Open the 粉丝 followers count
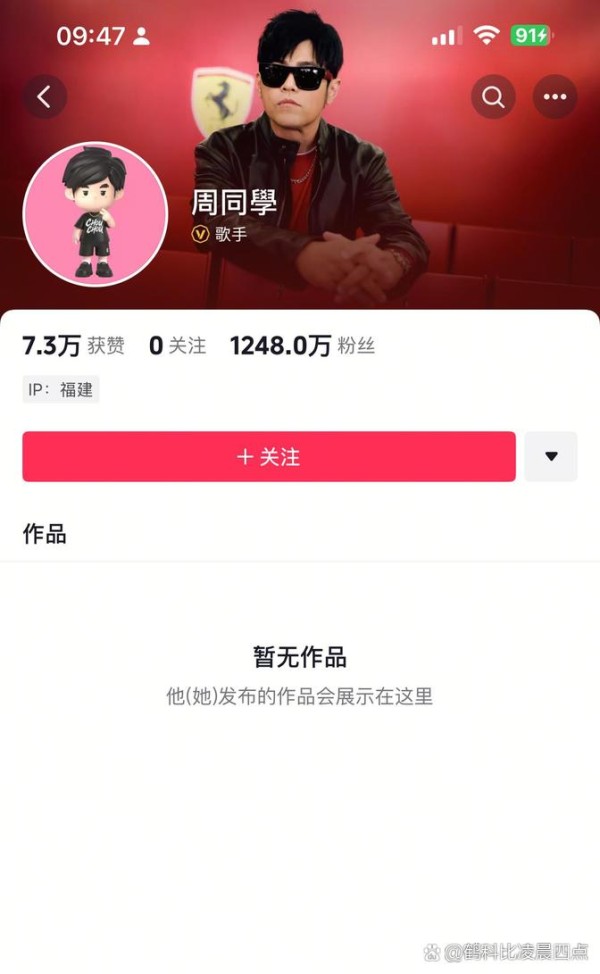Screen dimensions: 600x974 click(302, 346)
